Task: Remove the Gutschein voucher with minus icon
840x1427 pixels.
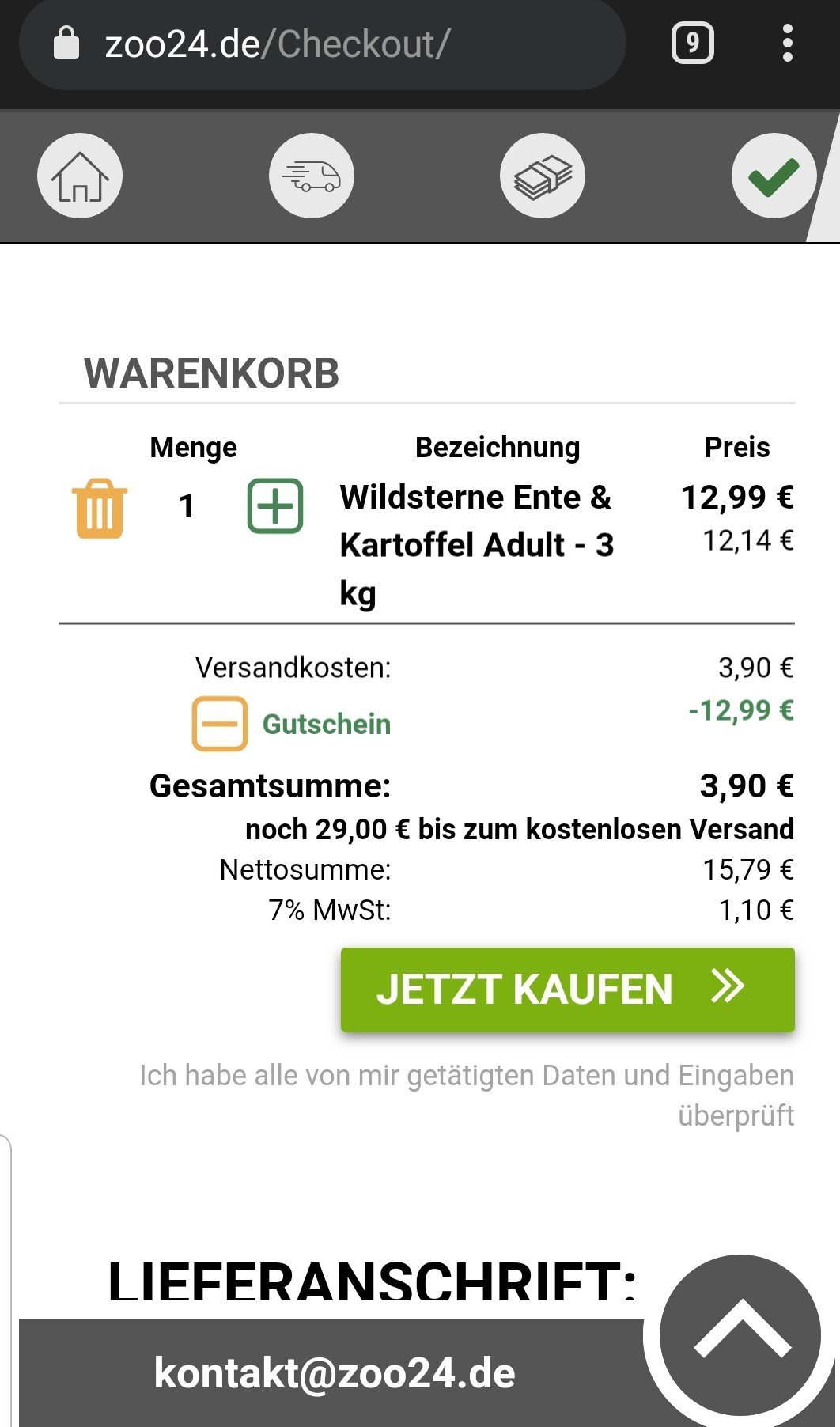Action: [x=219, y=723]
